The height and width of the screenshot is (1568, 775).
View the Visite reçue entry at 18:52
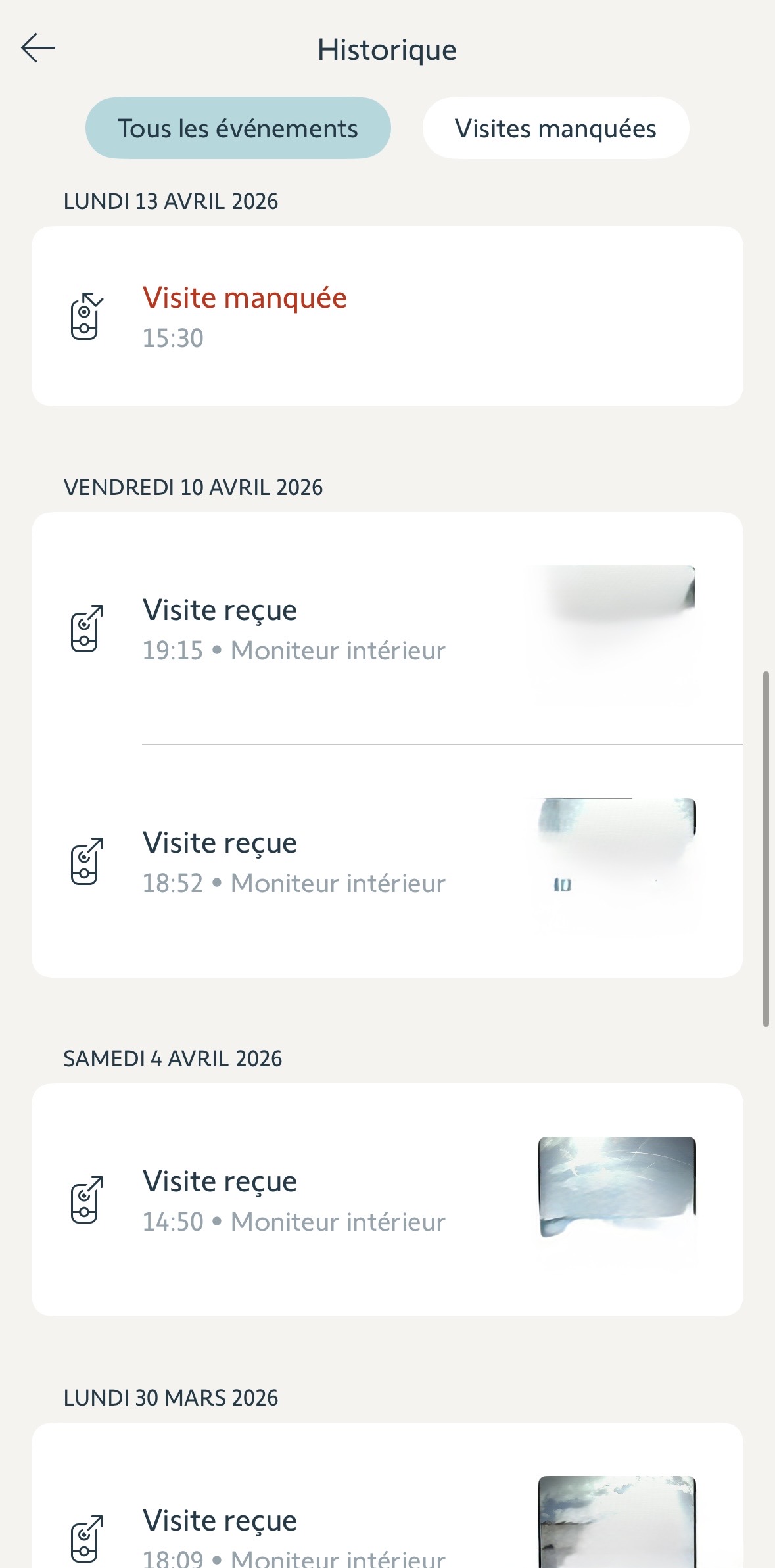click(x=387, y=862)
